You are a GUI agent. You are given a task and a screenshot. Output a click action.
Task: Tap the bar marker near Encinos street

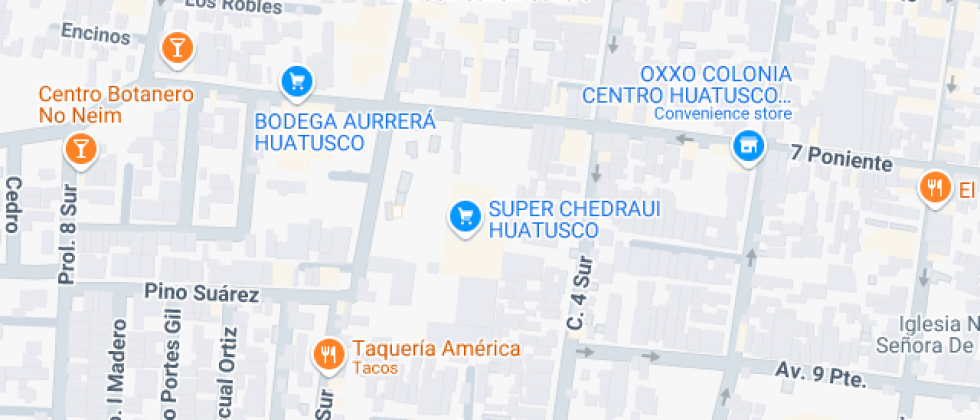point(178,49)
